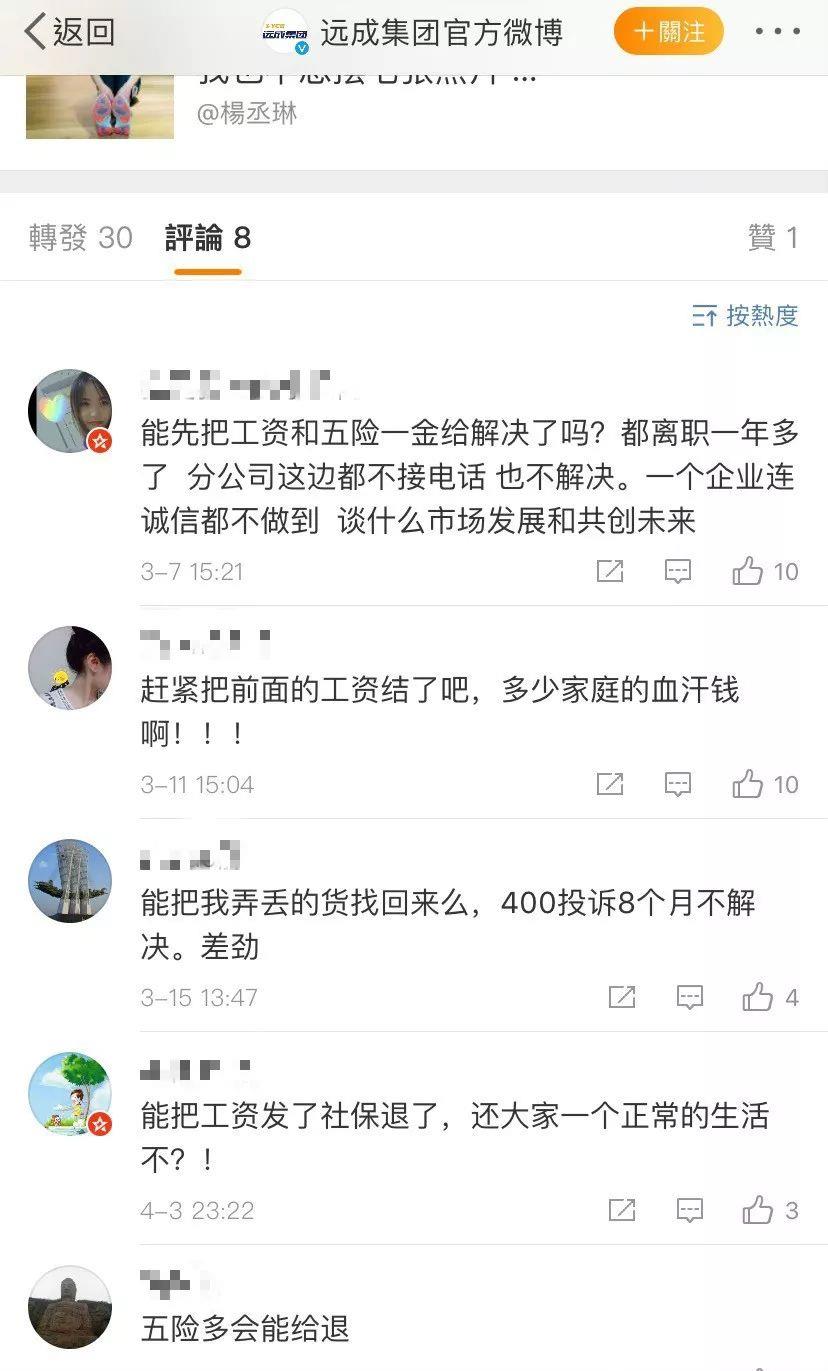The image size is (828, 1371).
Task: Go back using the 返回 button
Action: (70, 32)
